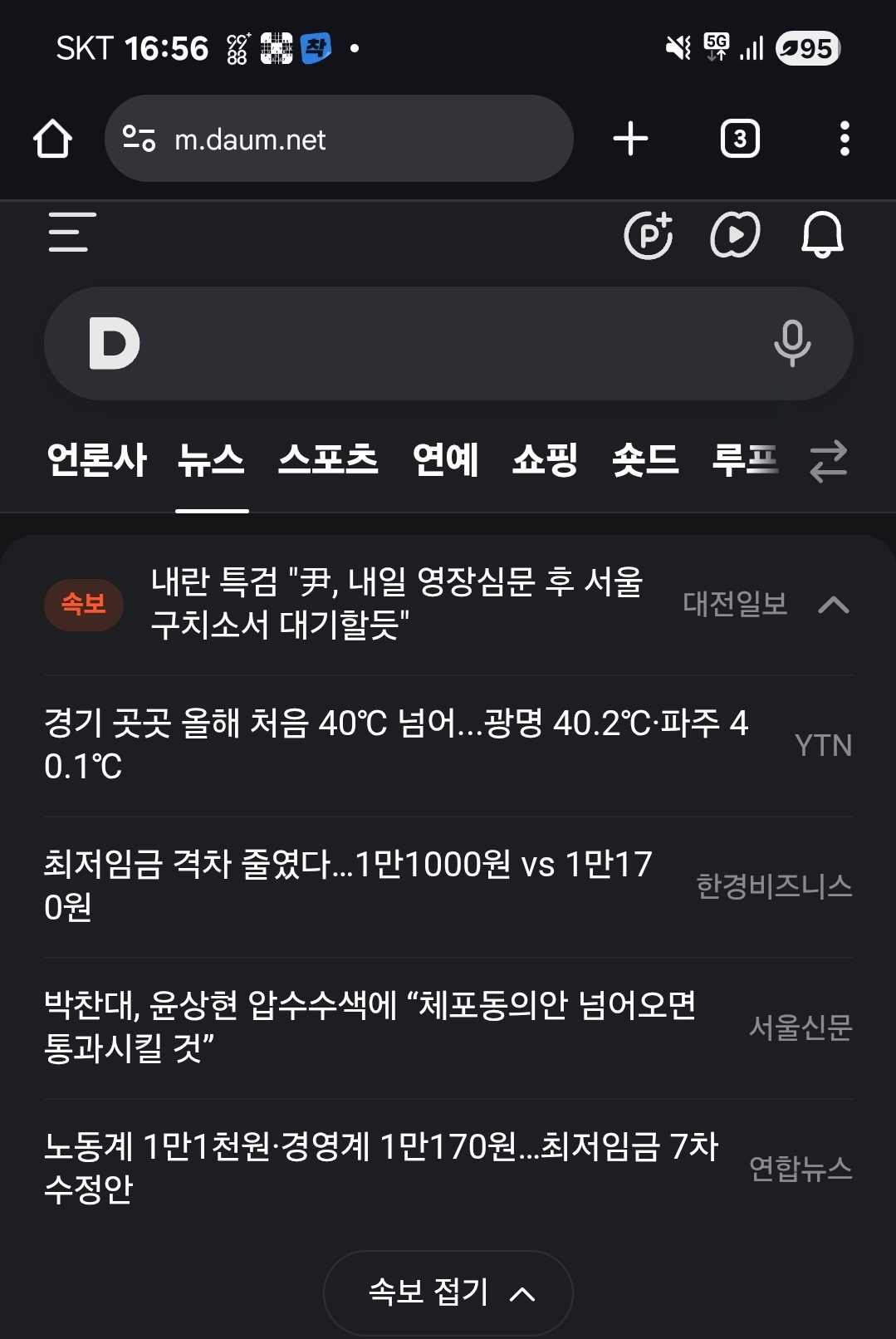The height and width of the screenshot is (1339, 896).
Task: Open the Daum side menu
Action: pos(71,233)
